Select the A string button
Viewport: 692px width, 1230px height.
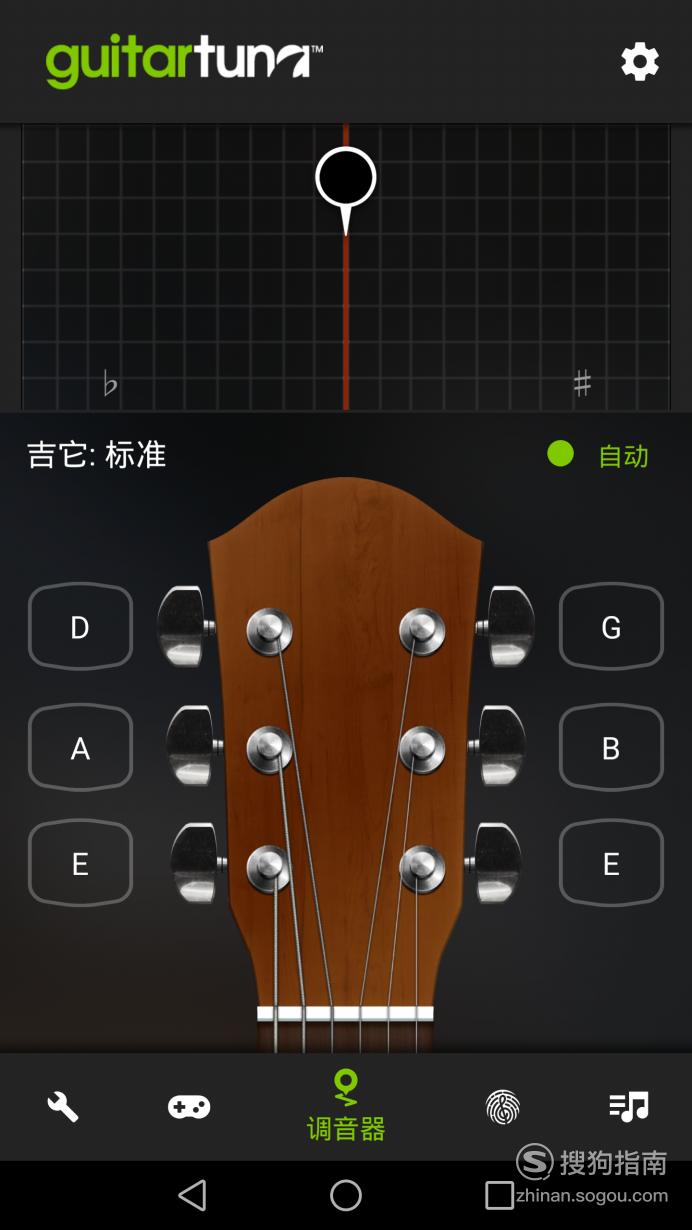(80, 748)
